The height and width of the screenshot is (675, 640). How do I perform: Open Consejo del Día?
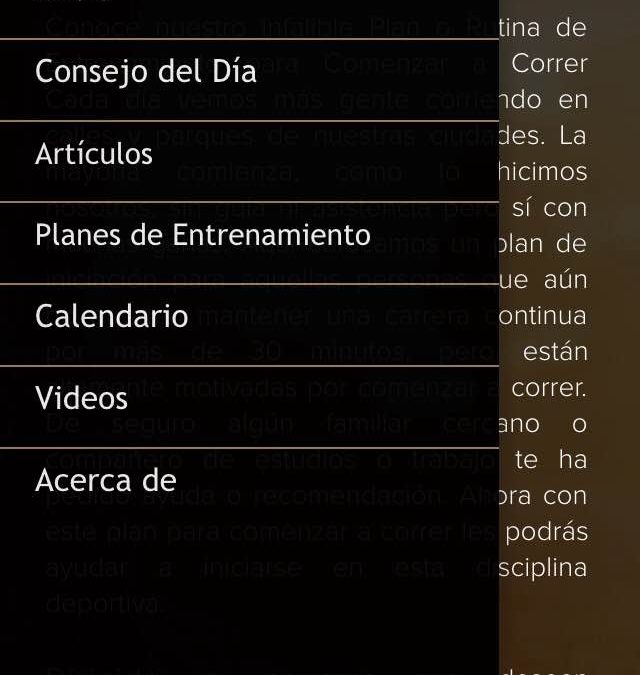[x=146, y=72]
